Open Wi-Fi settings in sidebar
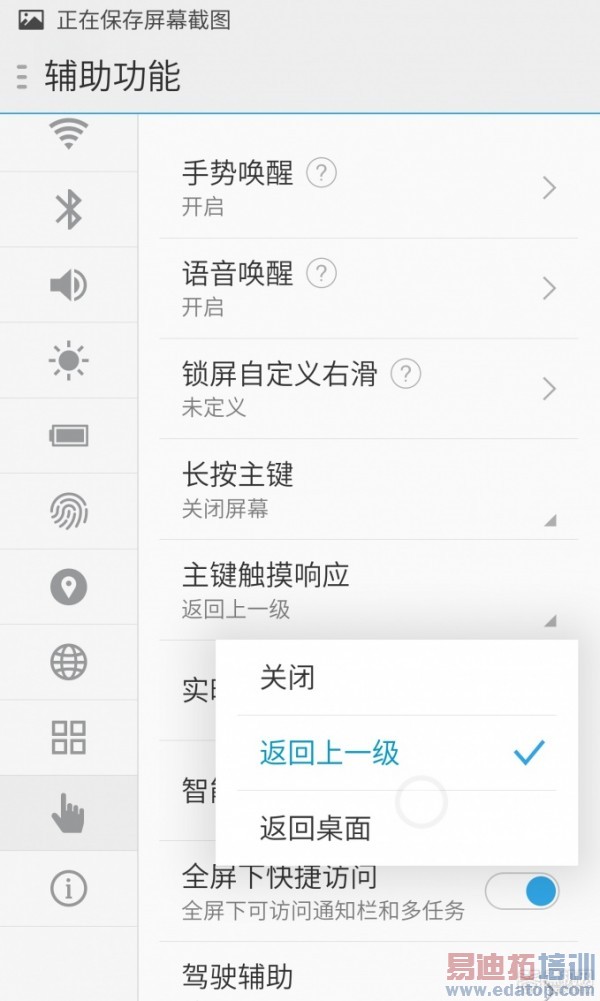The image size is (600, 1001). (68, 135)
